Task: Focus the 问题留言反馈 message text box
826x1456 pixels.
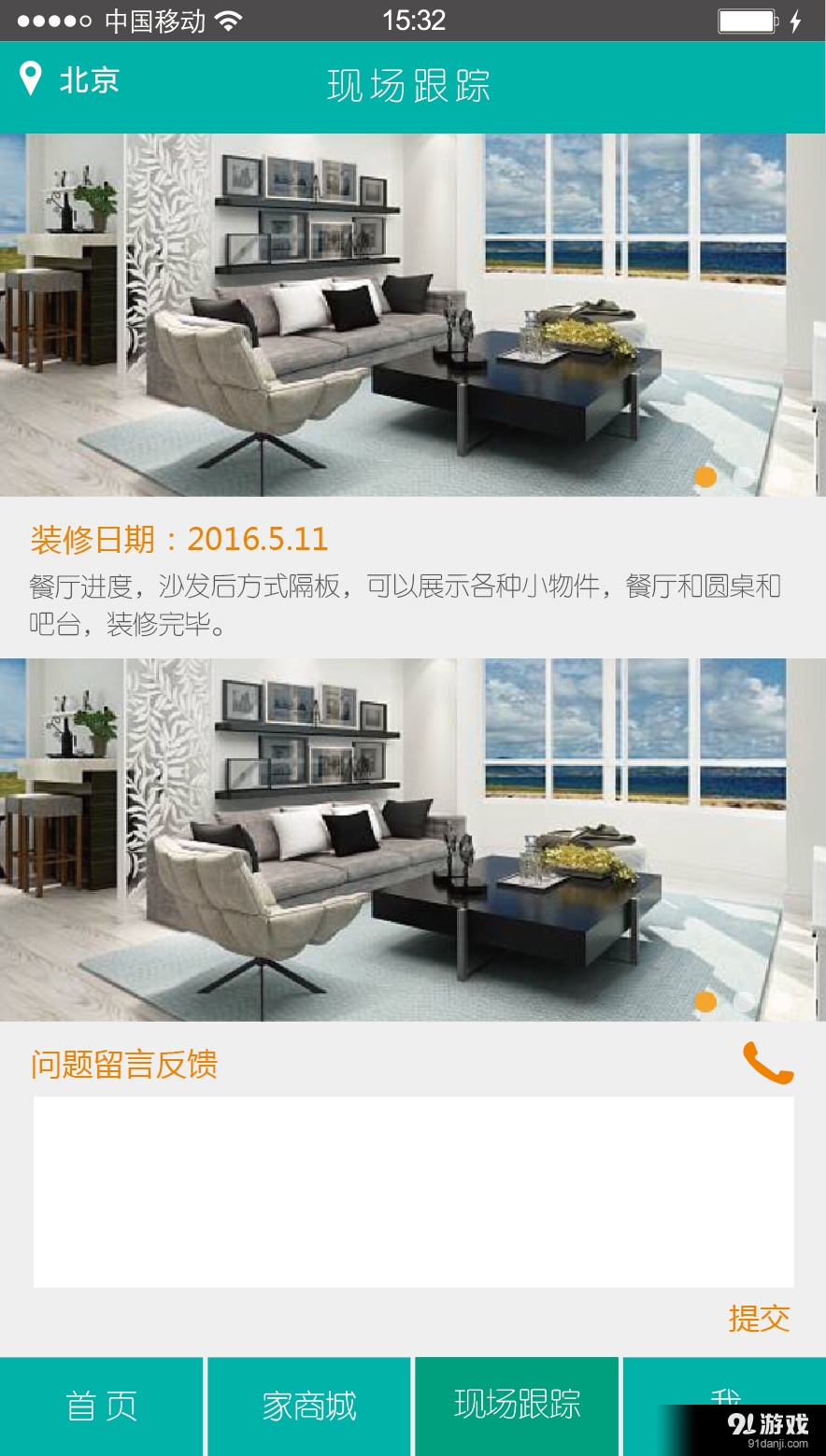Action: pyautogui.click(x=413, y=1192)
